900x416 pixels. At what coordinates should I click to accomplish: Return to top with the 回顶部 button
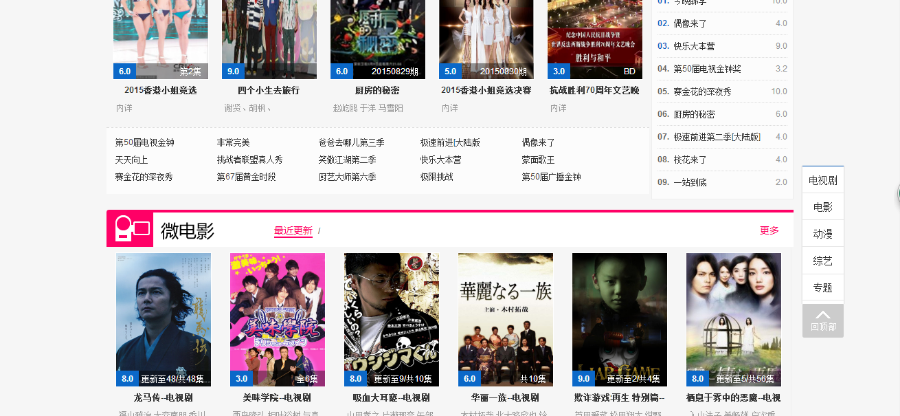(x=823, y=320)
